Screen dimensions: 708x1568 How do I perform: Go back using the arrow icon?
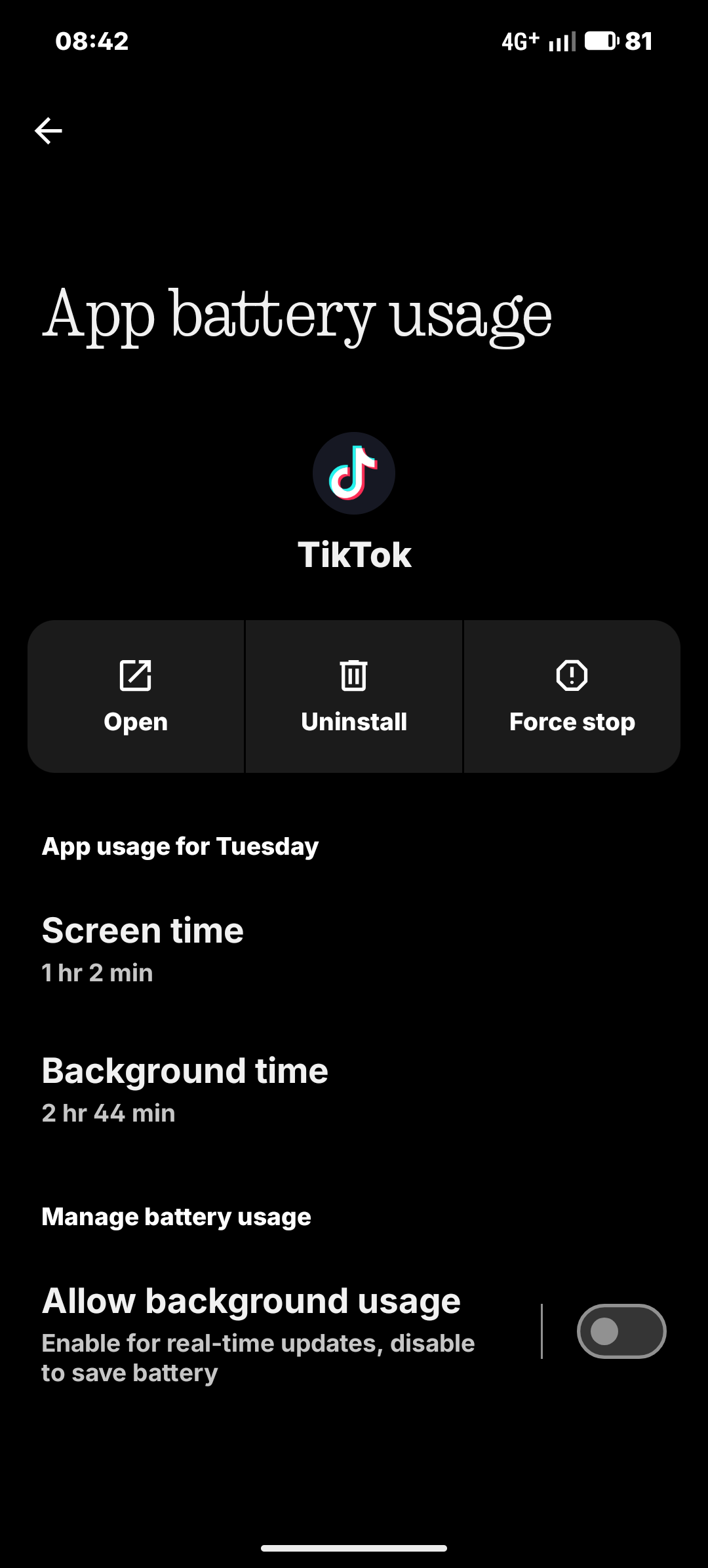coord(49,131)
